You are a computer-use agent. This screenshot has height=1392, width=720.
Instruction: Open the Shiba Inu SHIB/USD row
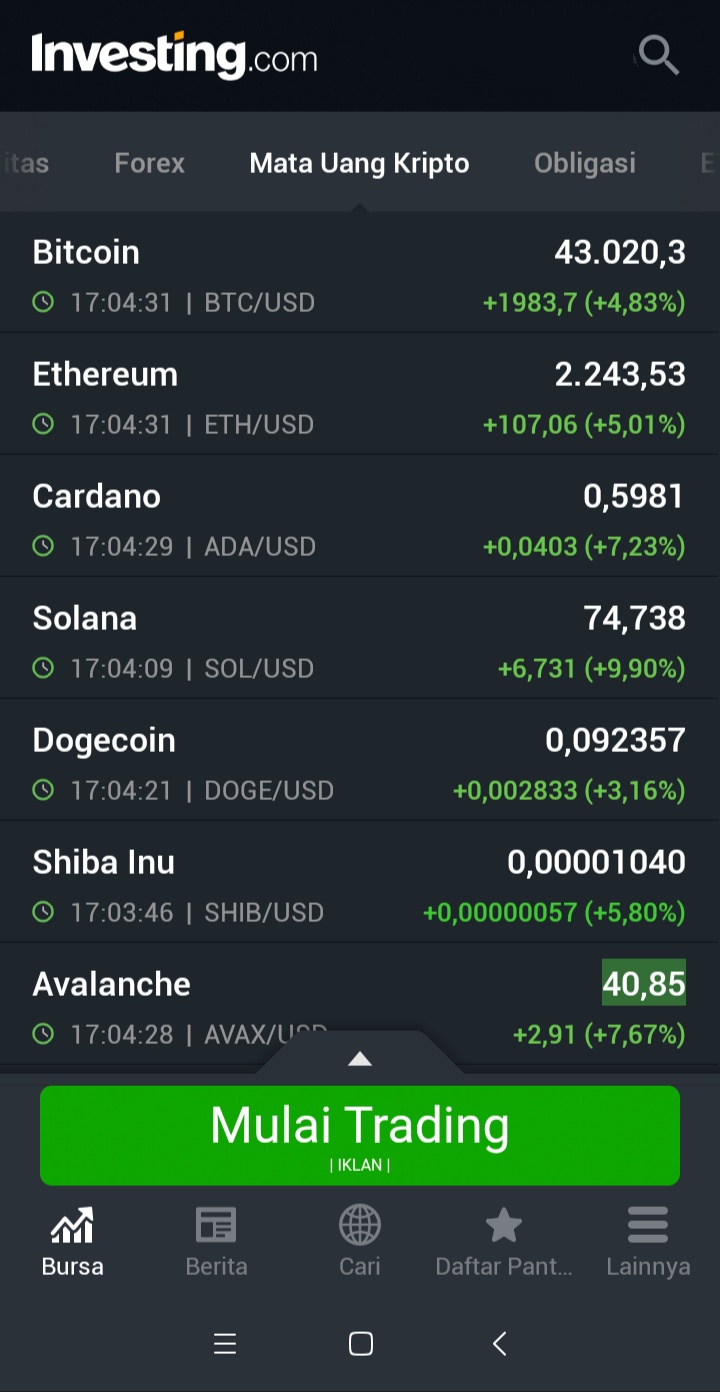[x=359, y=883]
